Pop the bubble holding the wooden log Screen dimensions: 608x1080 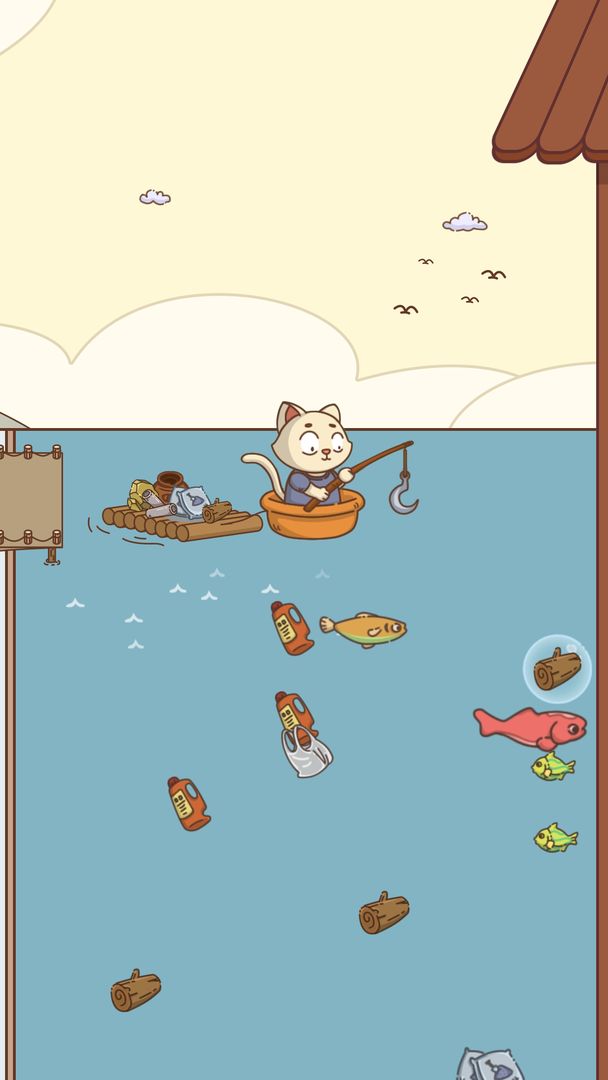(557, 669)
